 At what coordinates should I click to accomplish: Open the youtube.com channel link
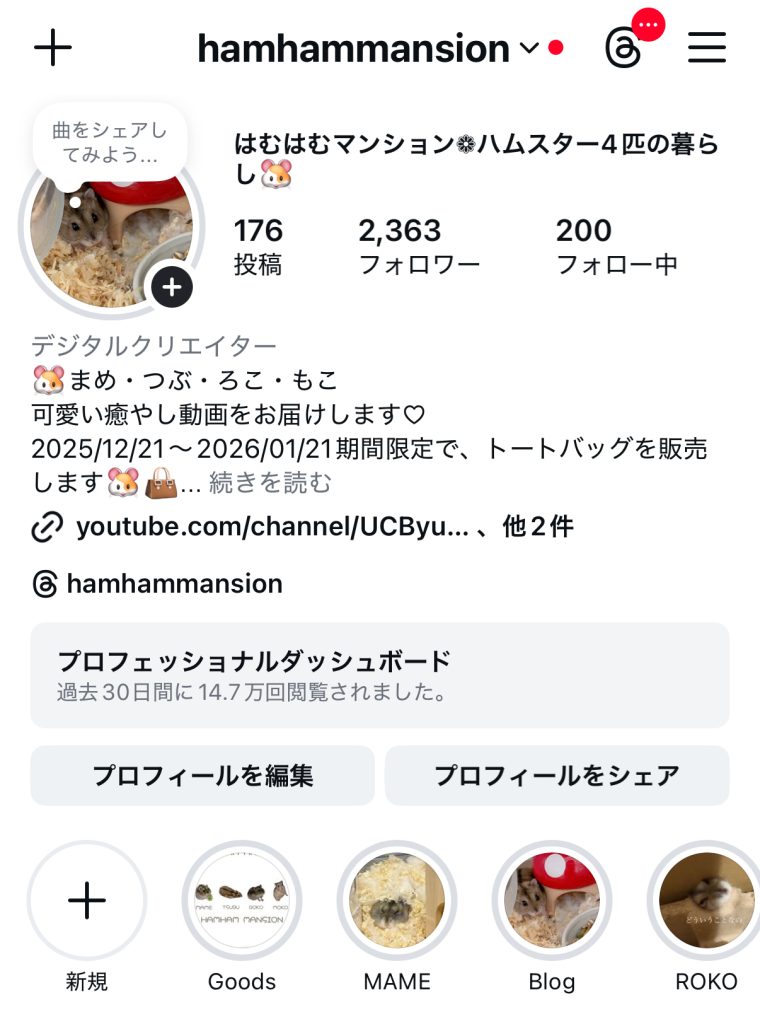(x=272, y=527)
